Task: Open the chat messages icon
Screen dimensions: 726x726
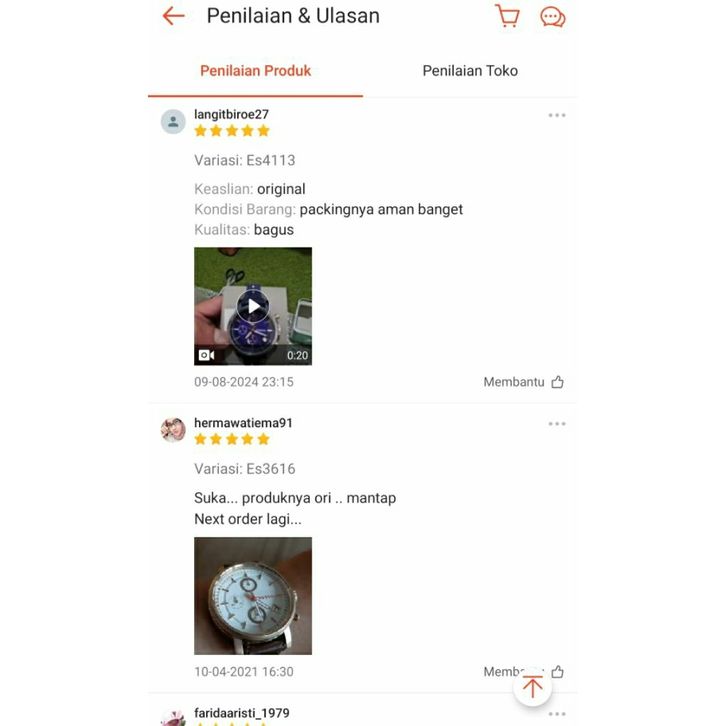Action: click(552, 17)
